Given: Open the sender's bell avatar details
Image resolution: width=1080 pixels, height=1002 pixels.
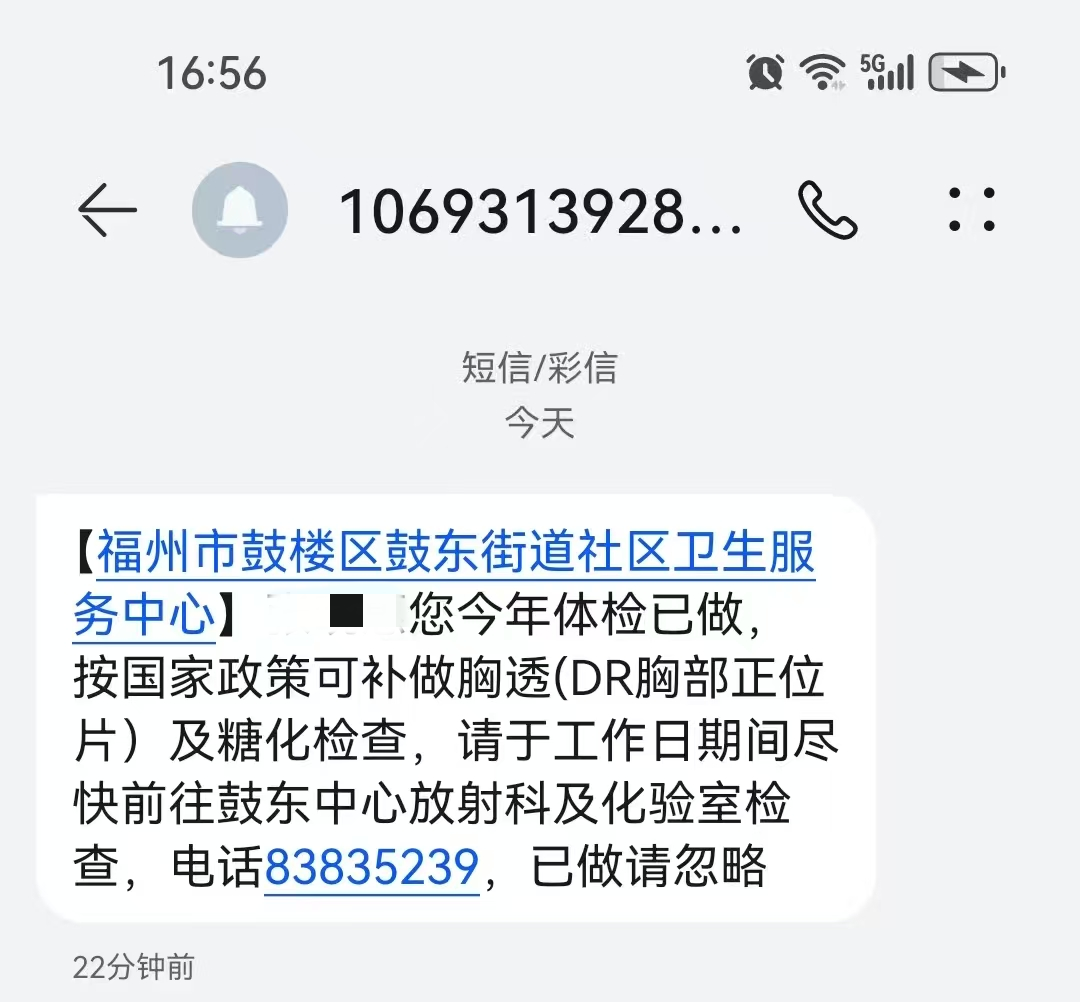Looking at the screenshot, I should coord(240,211).
